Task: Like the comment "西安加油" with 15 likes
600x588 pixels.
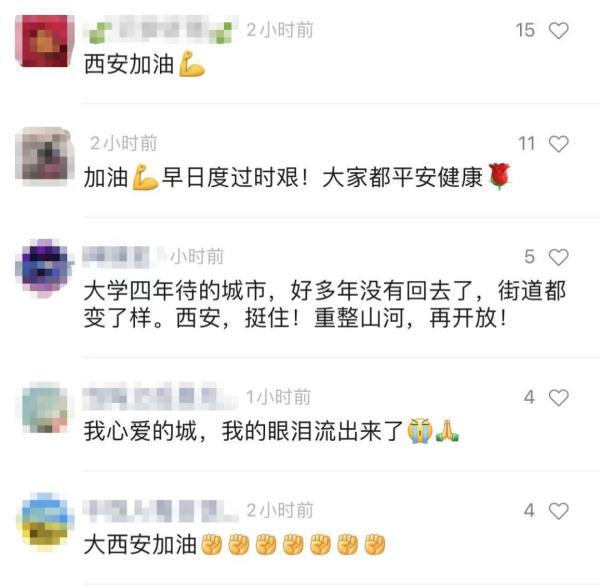Action: pyautogui.click(x=559, y=31)
